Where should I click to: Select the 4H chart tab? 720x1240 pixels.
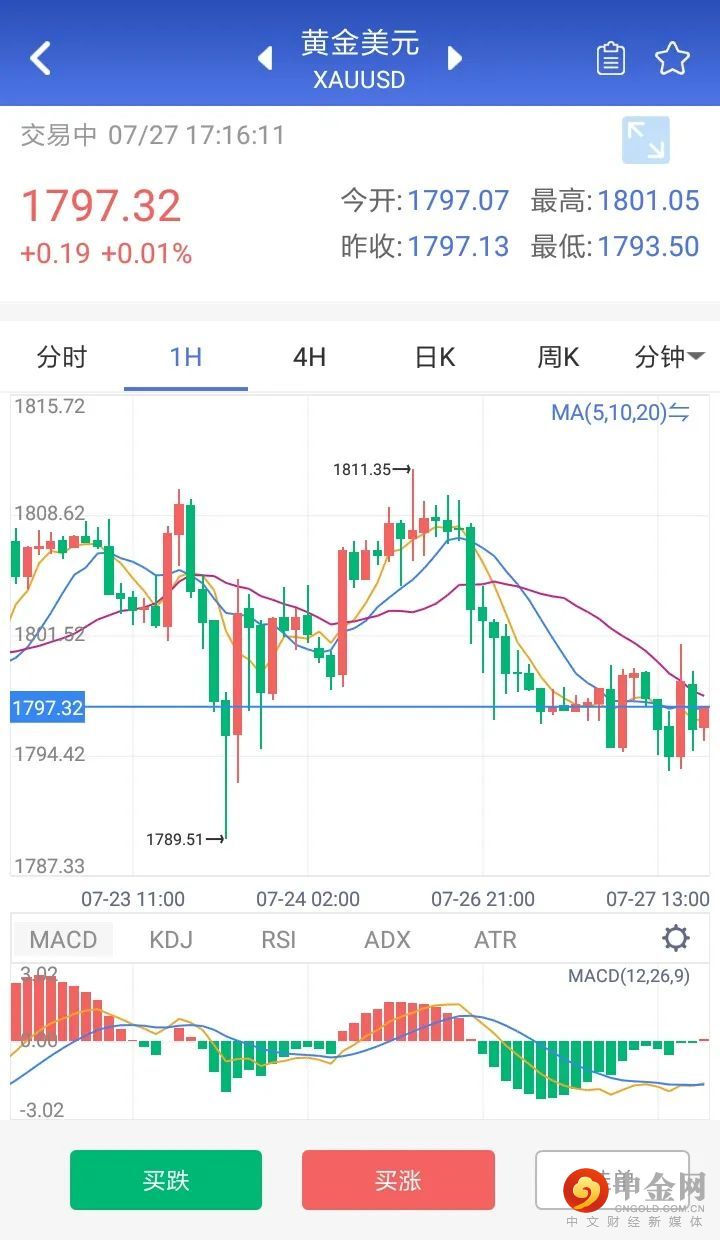309,357
